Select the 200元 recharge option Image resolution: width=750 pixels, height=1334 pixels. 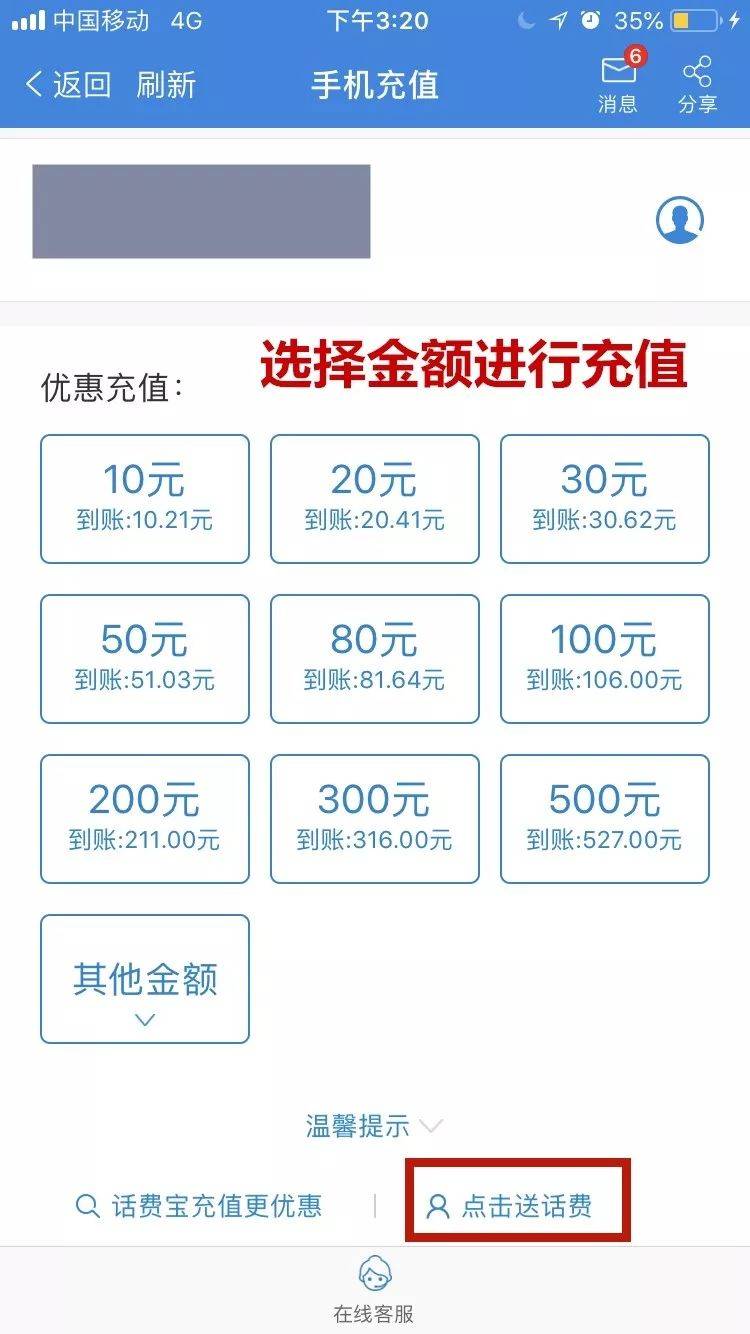(x=145, y=819)
